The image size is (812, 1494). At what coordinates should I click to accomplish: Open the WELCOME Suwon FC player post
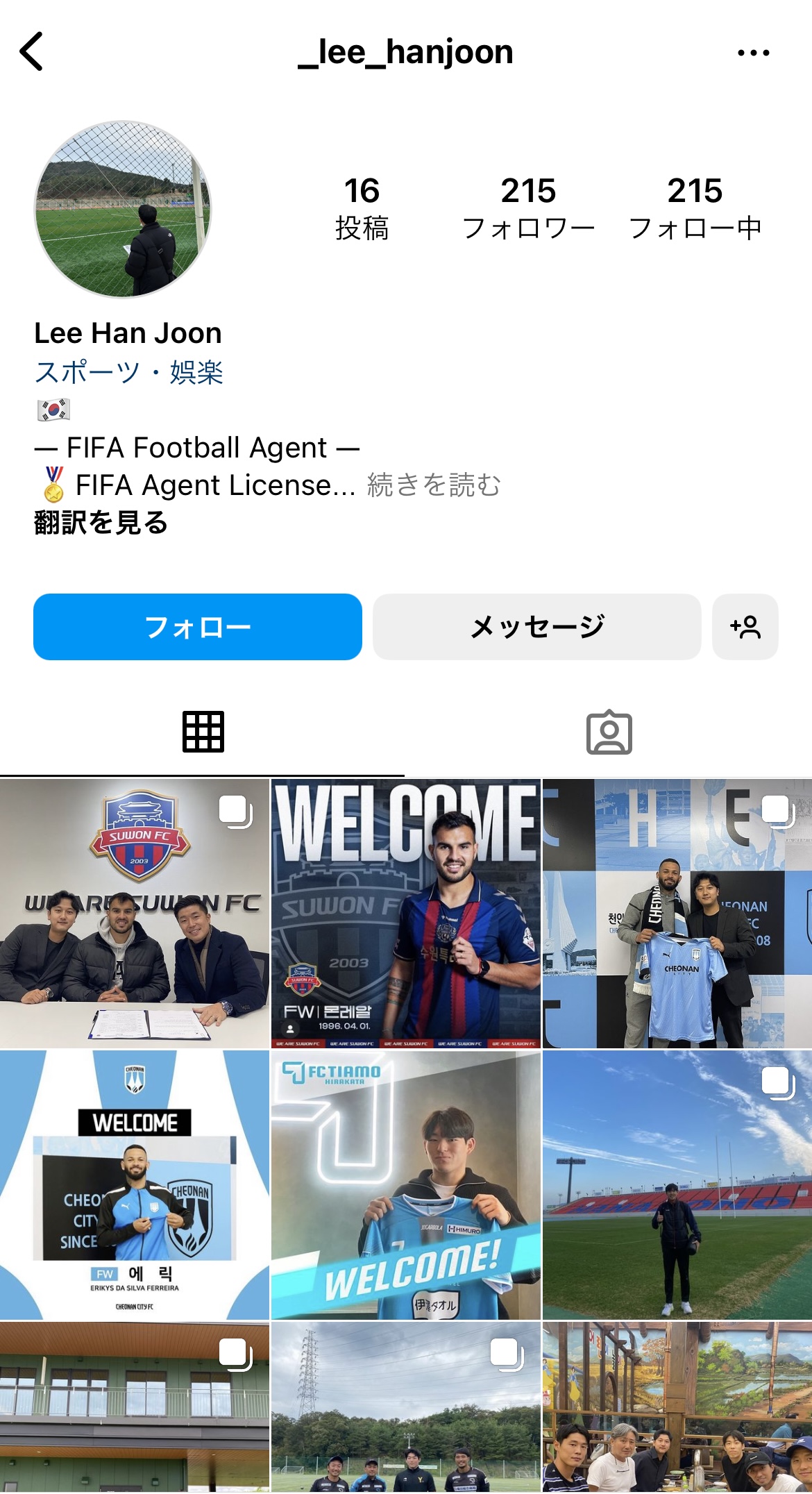pos(405,914)
